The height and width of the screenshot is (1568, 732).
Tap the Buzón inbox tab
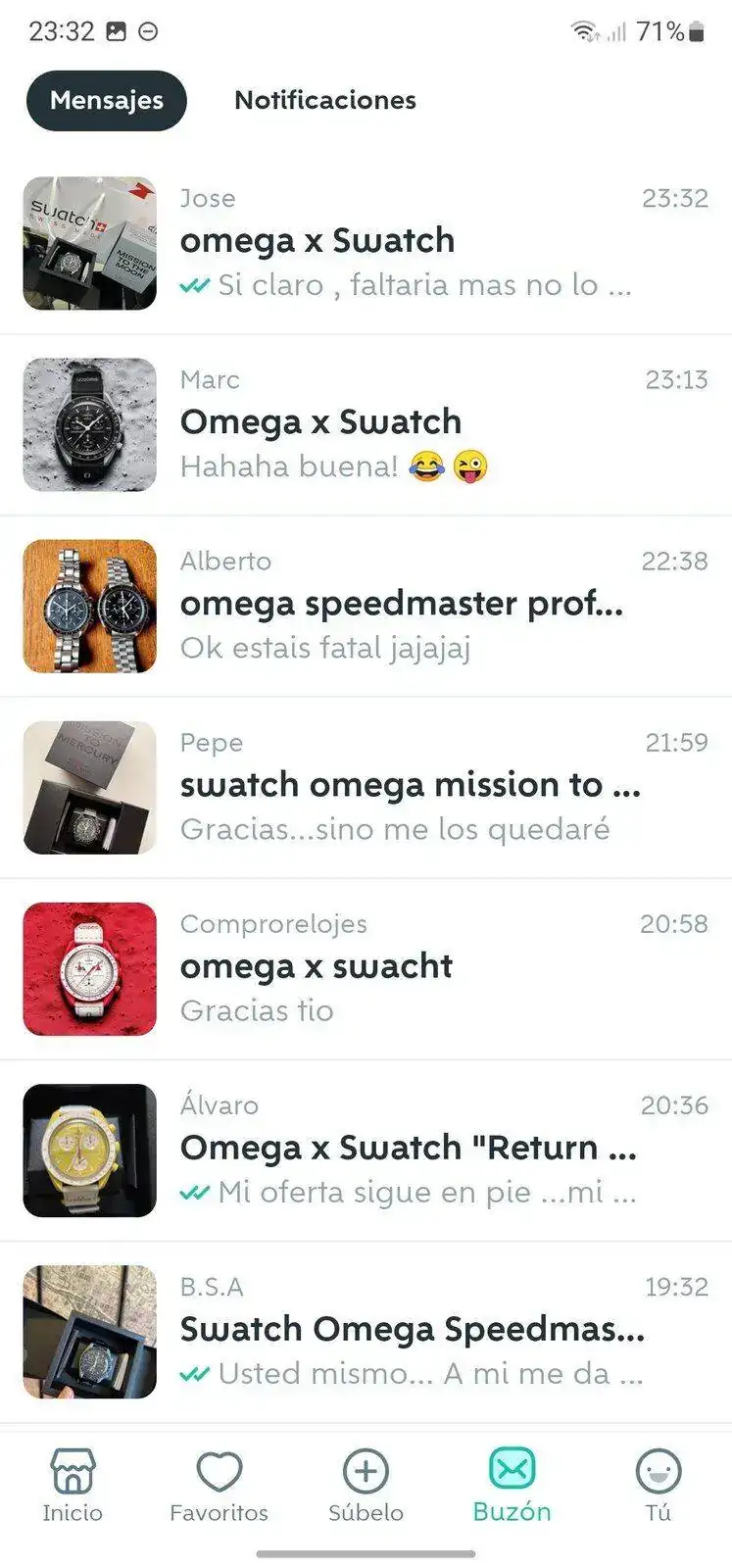pyautogui.click(x=512, y=1486)
